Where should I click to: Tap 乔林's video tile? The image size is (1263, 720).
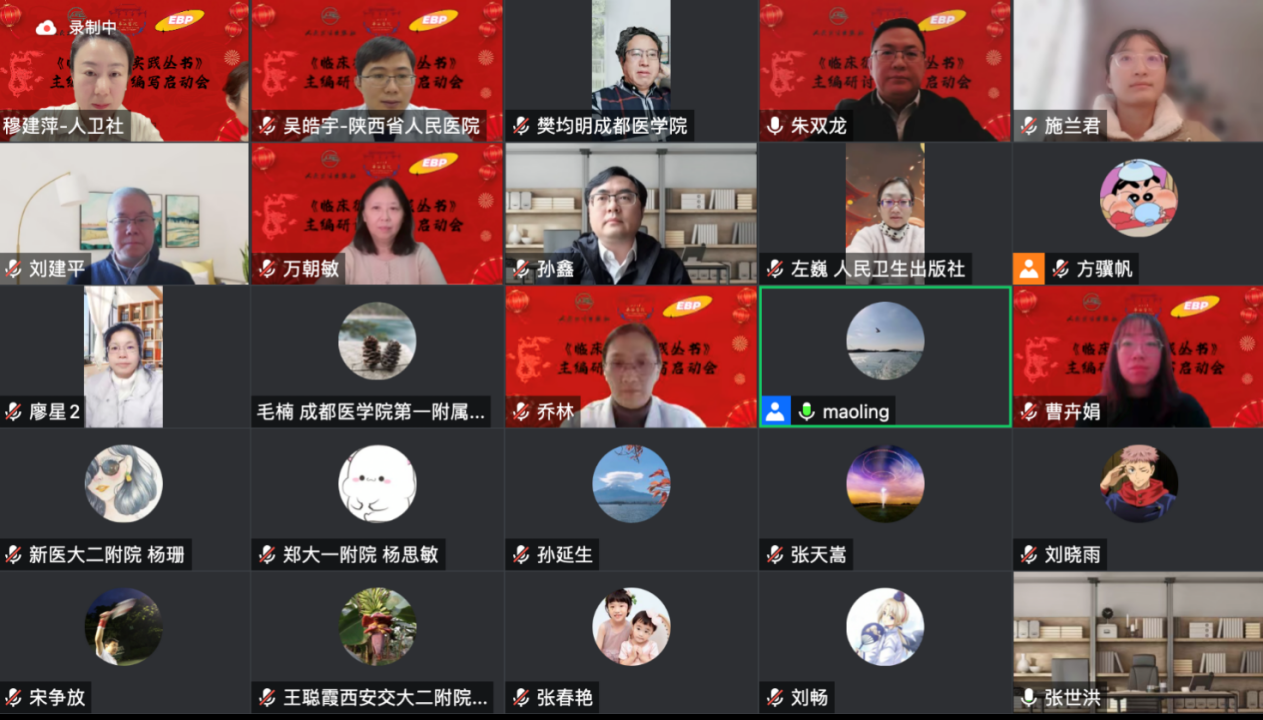point(630,356)
